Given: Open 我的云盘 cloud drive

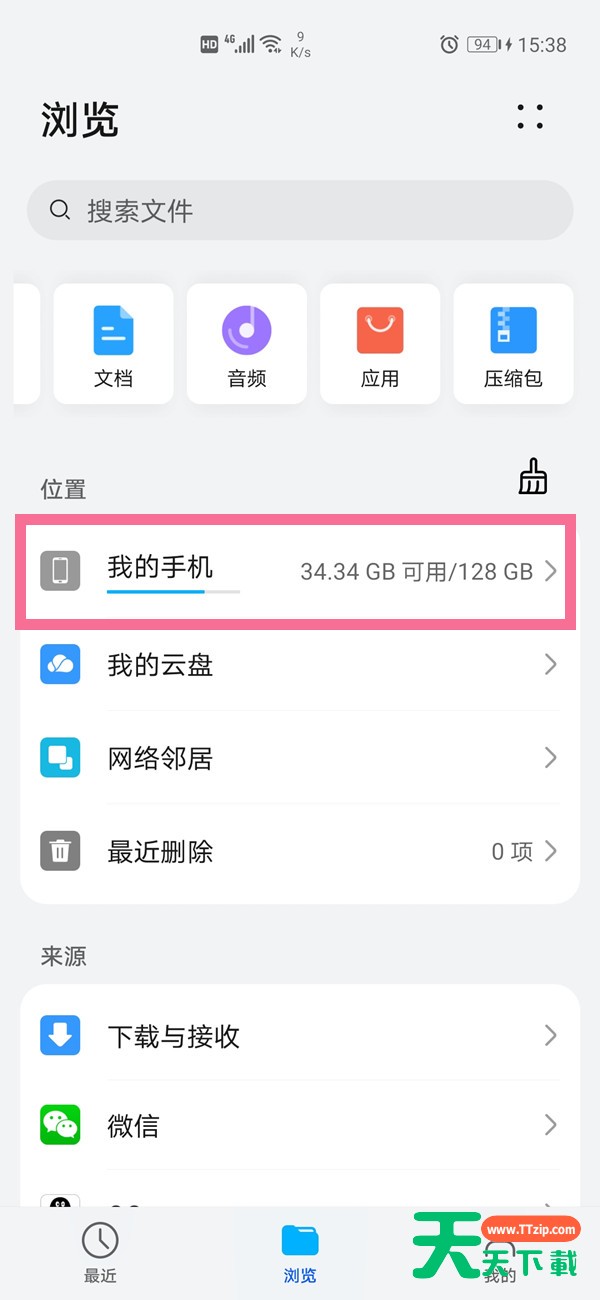Looking at the screenshot, I should pyautogui.click(x=300, y=664).
